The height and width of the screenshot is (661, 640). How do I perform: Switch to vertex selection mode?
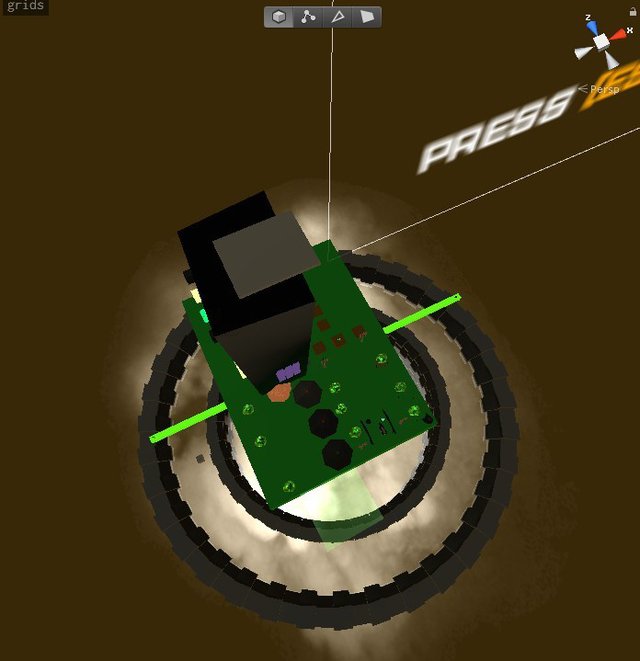coord(308,17)
